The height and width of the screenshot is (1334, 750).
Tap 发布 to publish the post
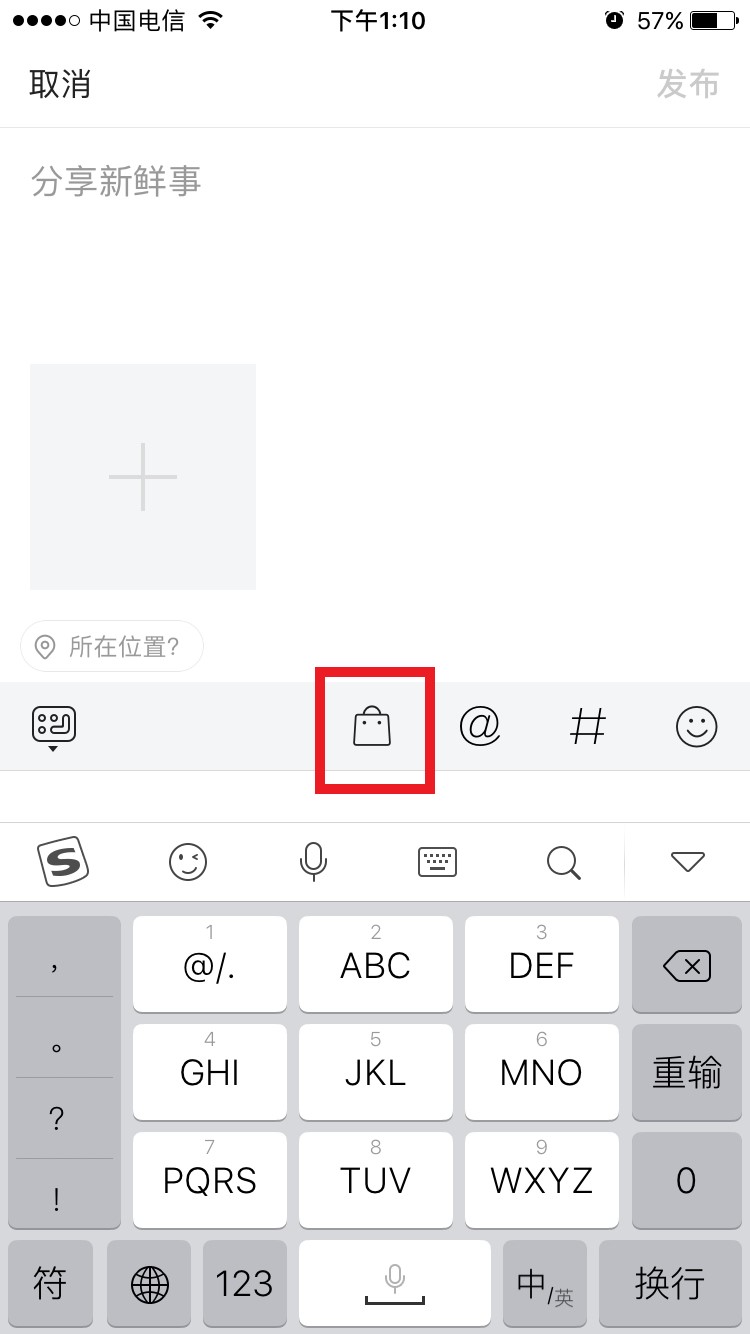pos(688,84)
